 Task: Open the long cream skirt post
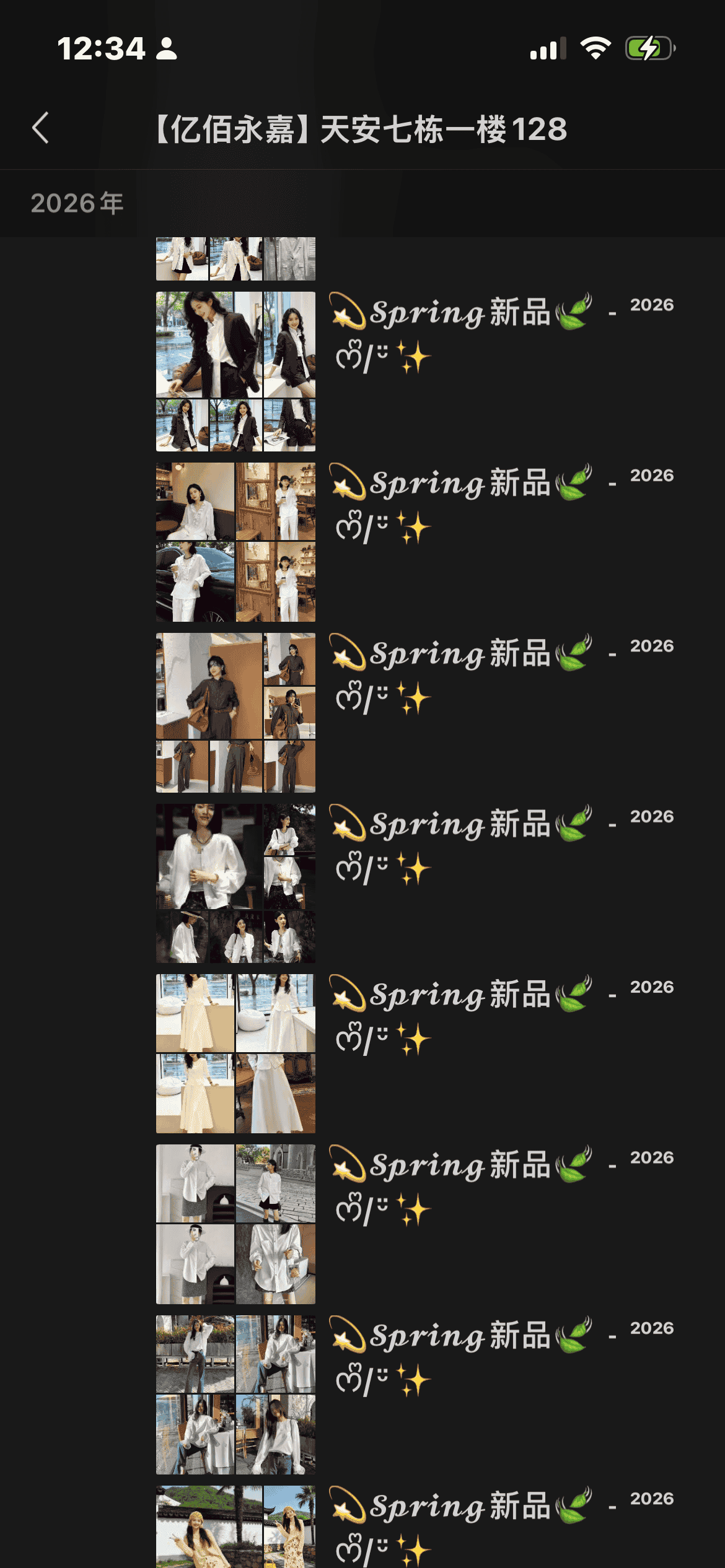coord(235,1053)
